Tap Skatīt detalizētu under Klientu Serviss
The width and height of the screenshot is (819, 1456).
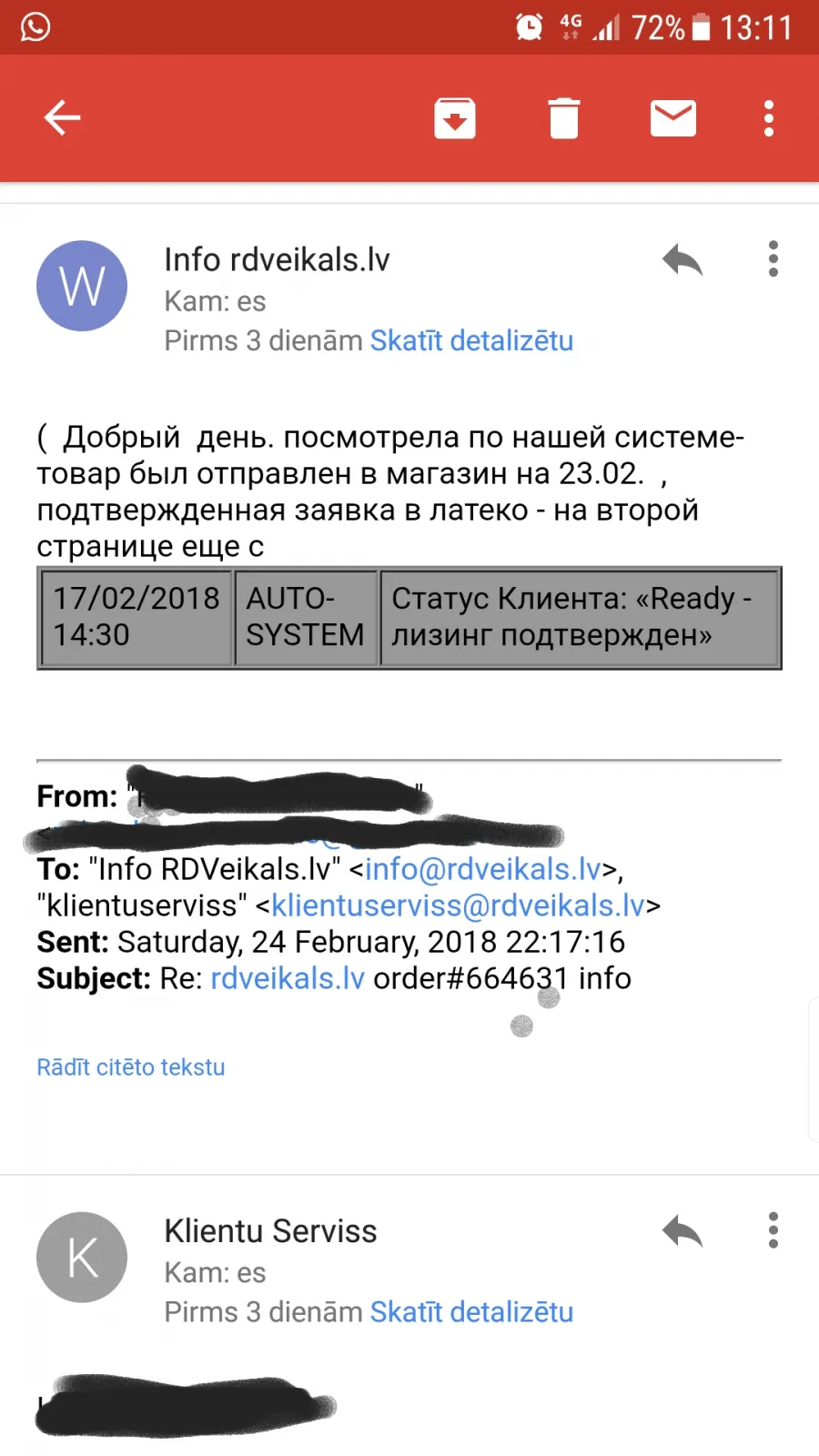click(471, 1312)
